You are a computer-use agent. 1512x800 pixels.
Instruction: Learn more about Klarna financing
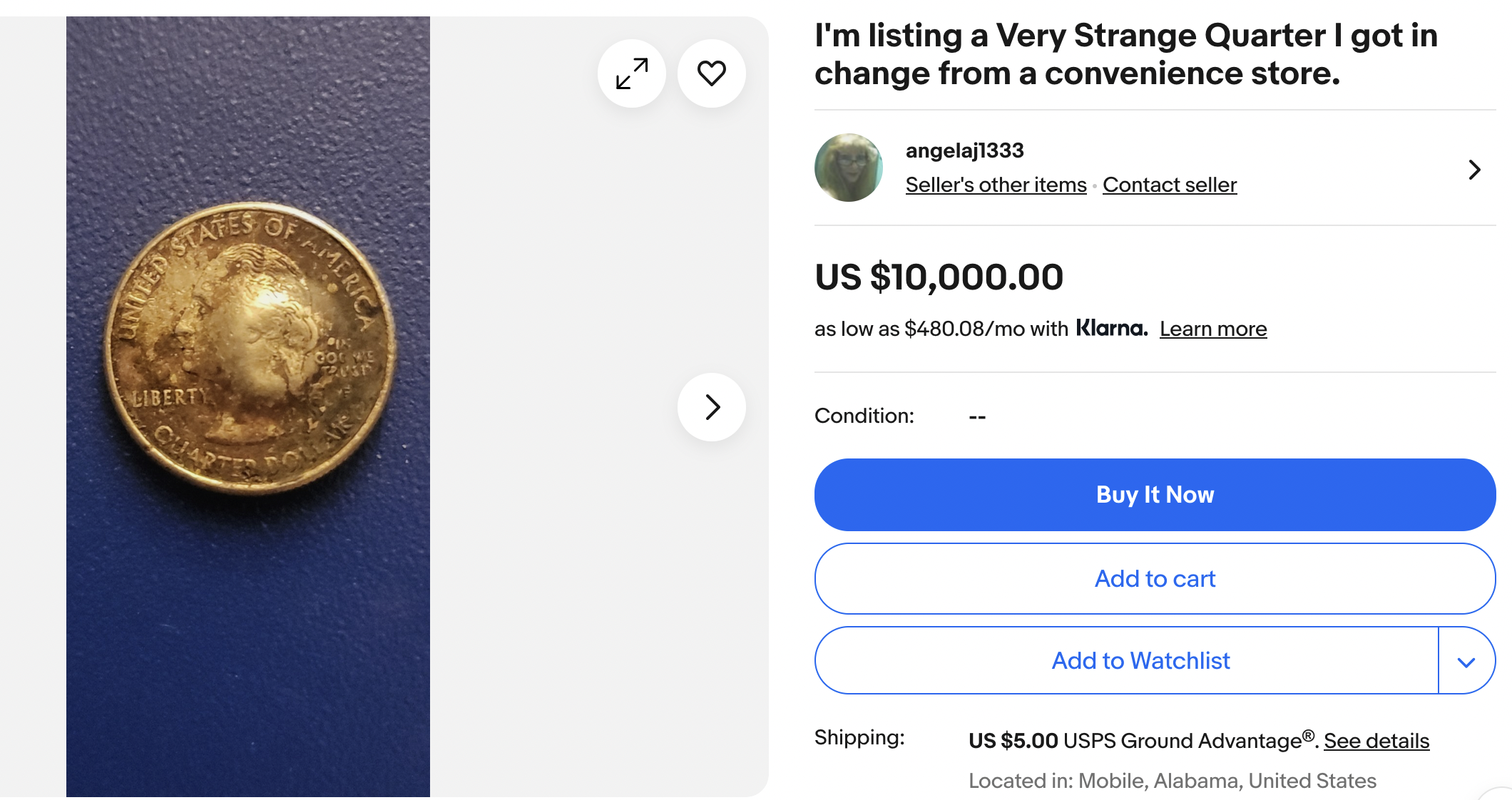tap(1213, 329)
